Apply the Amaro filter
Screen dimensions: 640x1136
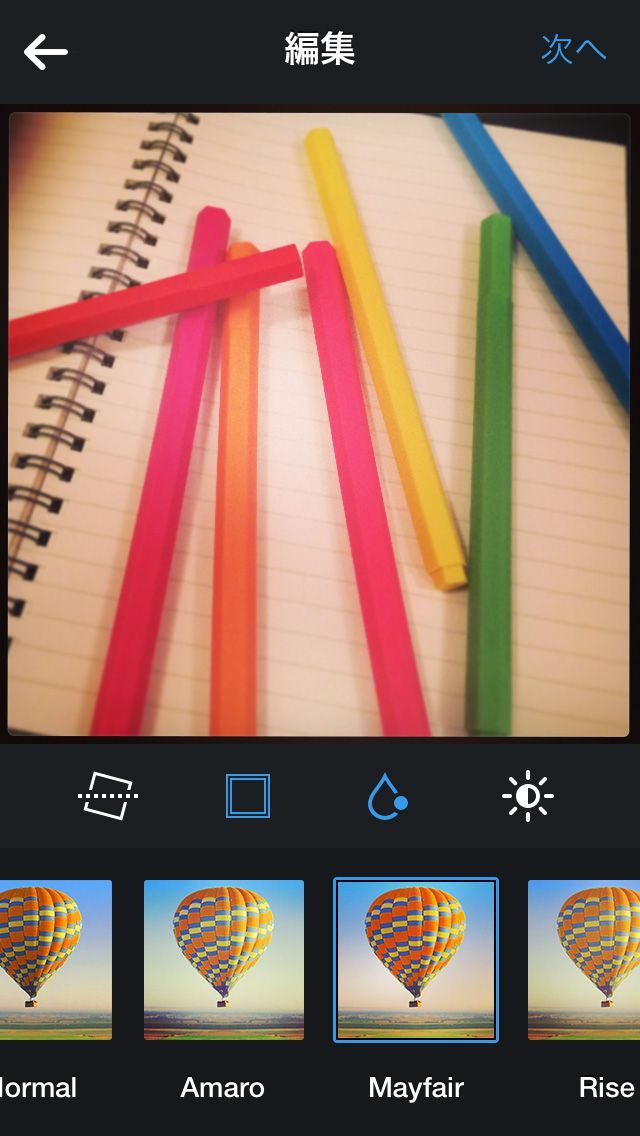(224, 960)
